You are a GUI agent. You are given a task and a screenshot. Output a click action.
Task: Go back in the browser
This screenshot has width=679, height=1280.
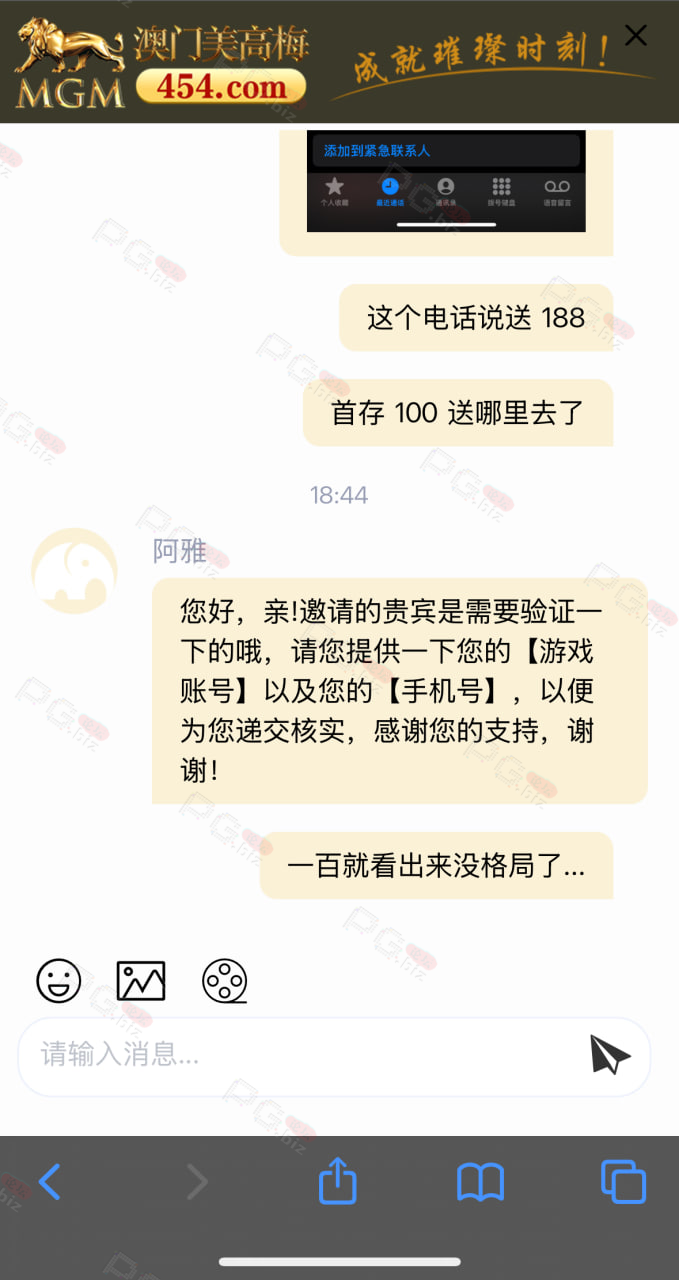(x=49, y=1182)
